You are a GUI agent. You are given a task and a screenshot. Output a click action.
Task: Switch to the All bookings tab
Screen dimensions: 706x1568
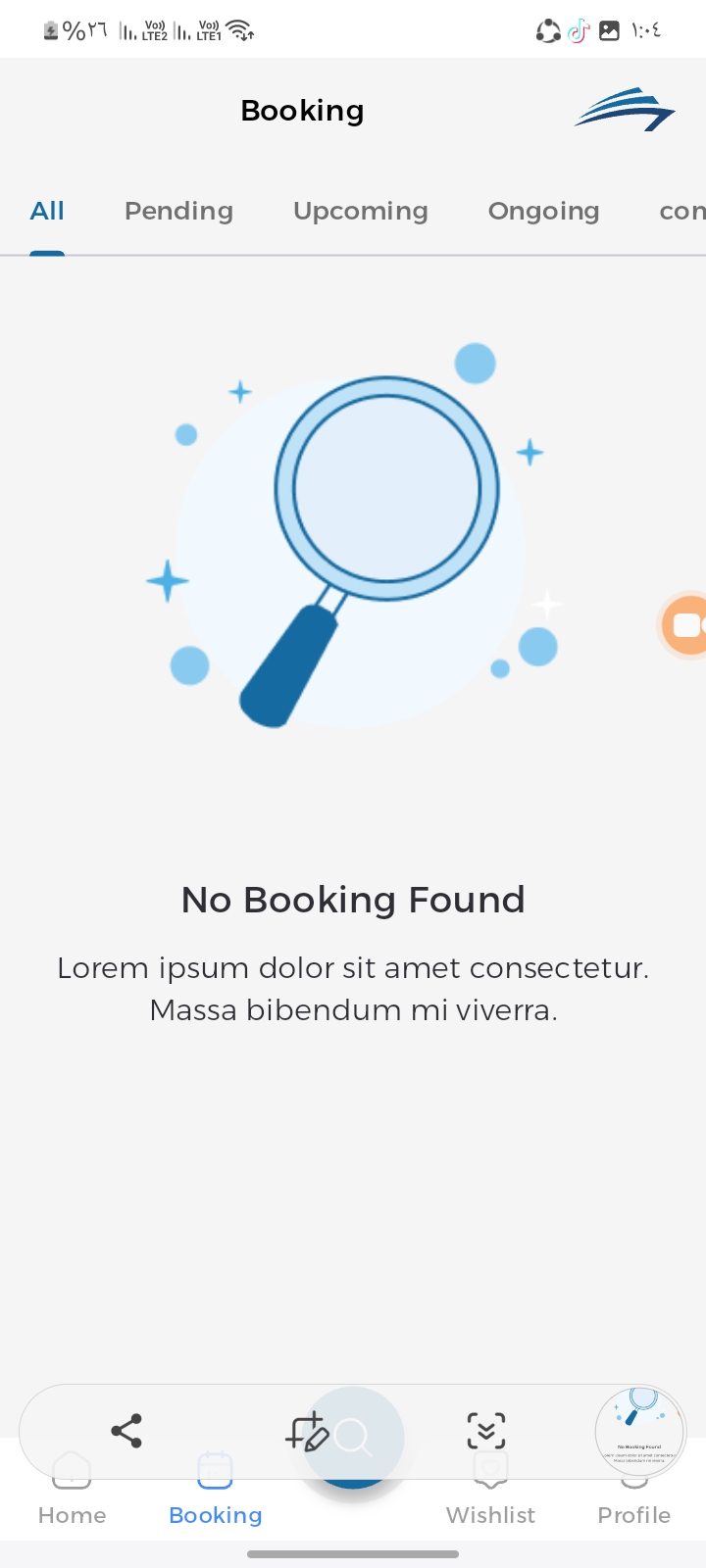(x=47, y=211)
